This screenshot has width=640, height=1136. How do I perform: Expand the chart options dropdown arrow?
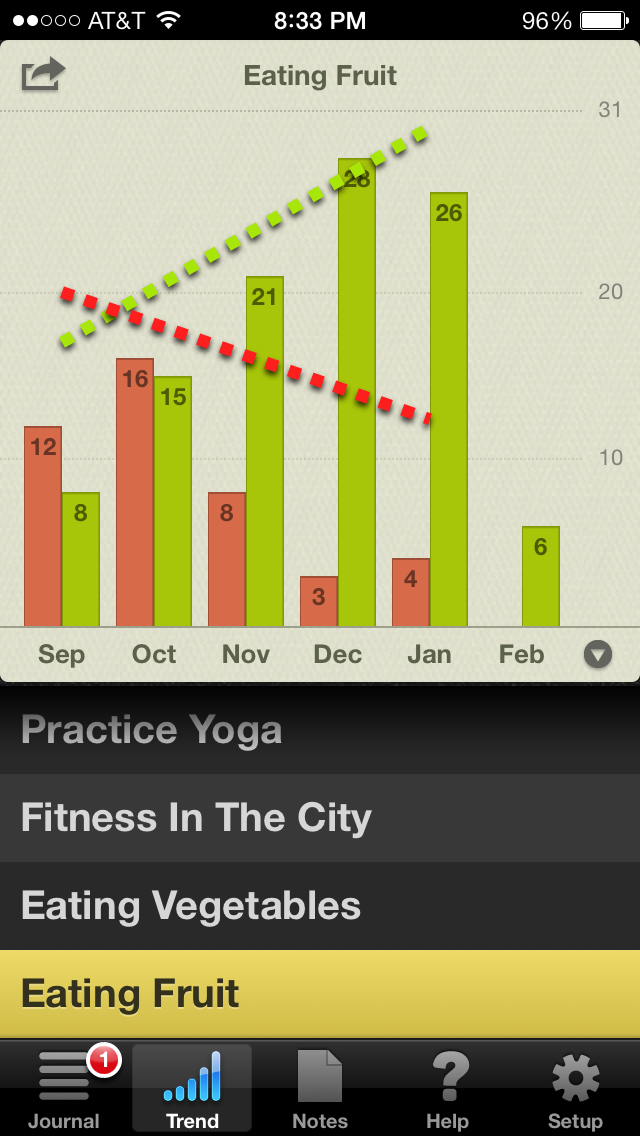click(597, 655)
